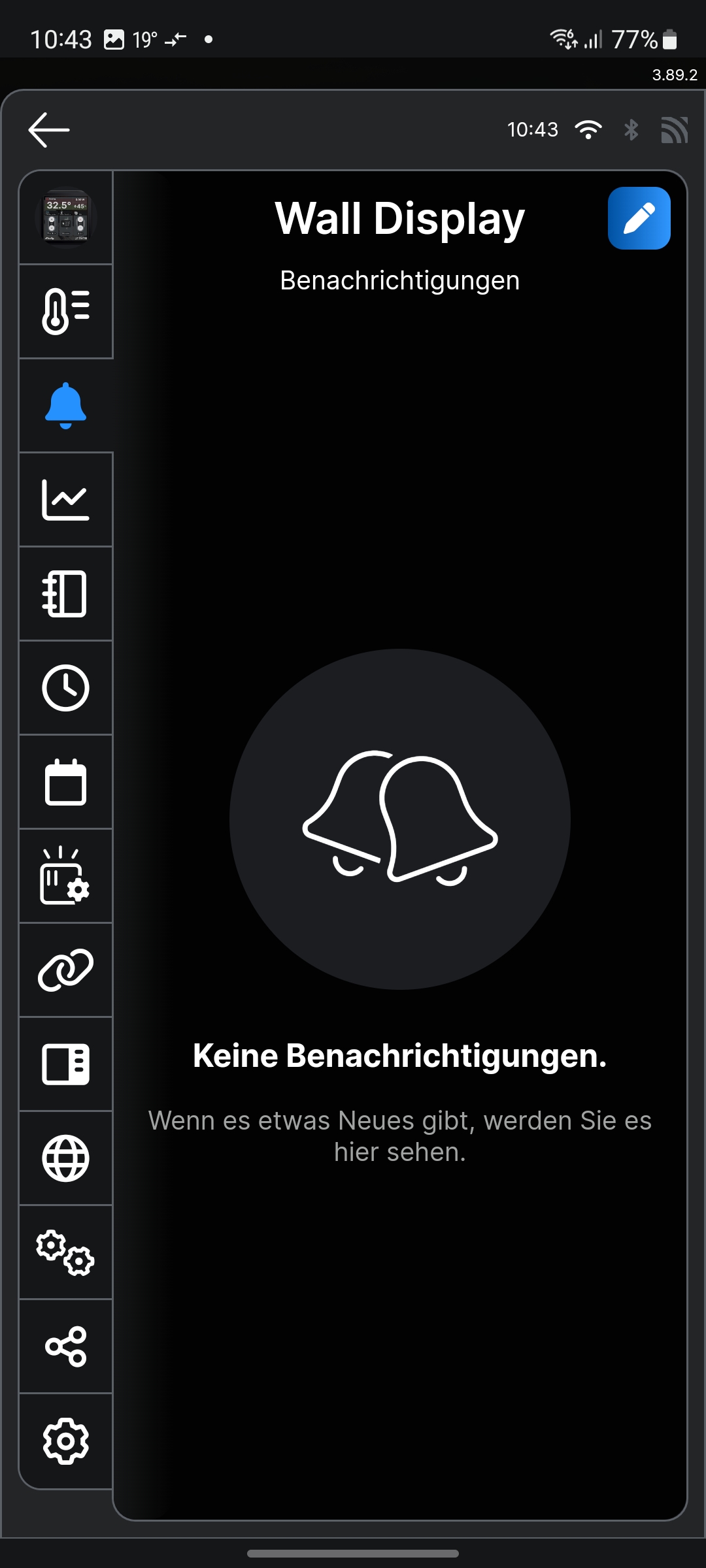Select the notifications bell tab

coord(65,405)
